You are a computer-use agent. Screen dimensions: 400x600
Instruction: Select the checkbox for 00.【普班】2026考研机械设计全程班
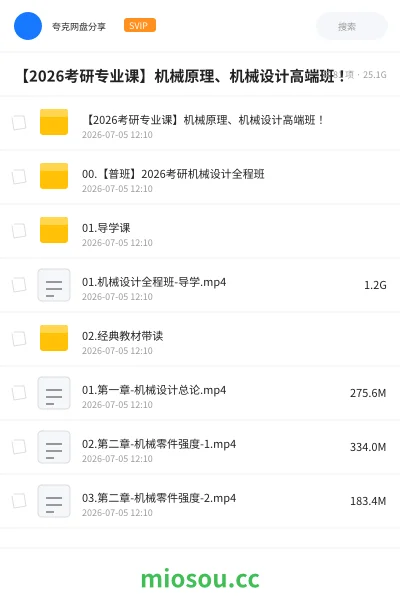click(19, 177)
